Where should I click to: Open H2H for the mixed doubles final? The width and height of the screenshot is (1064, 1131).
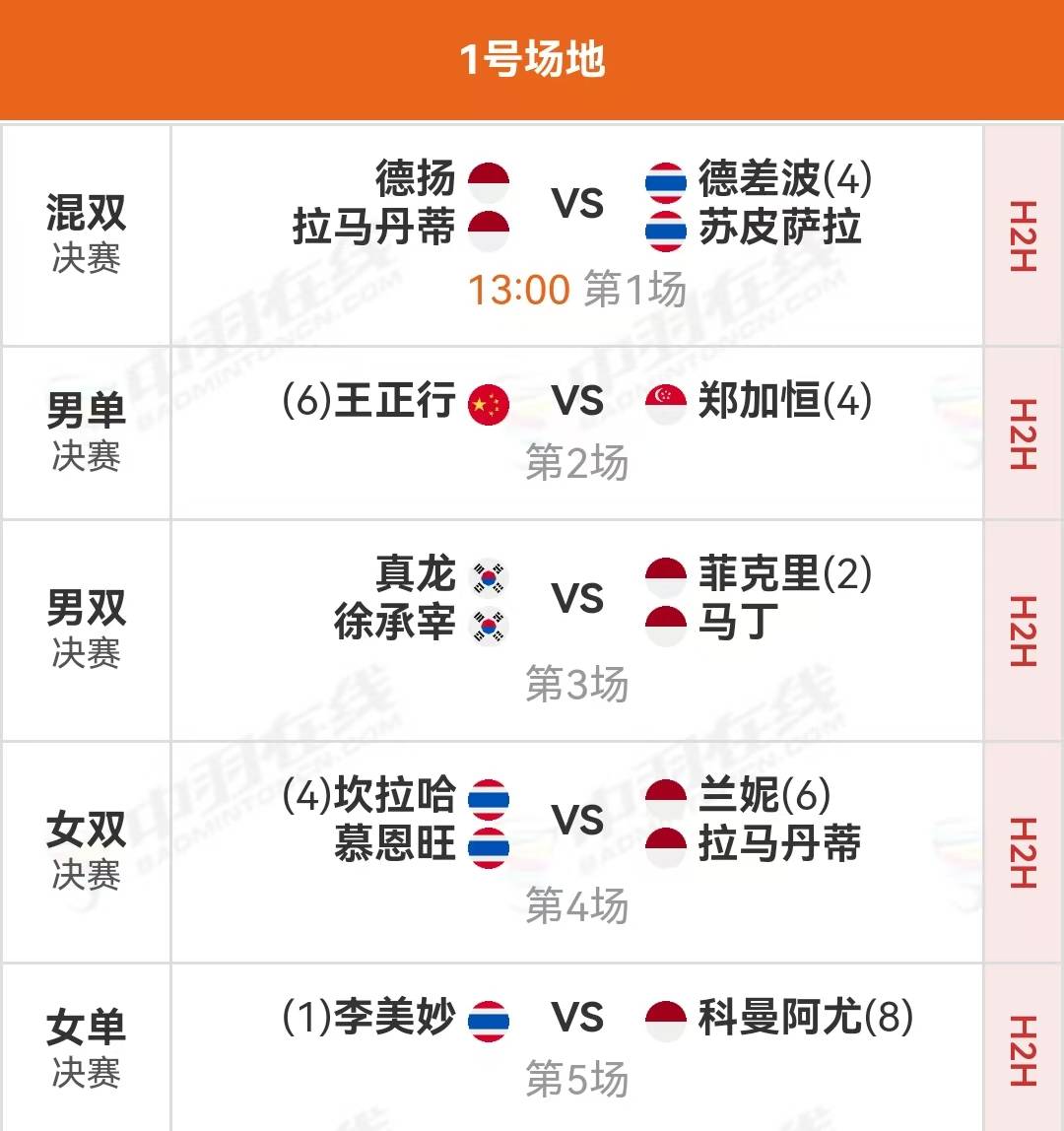(1024, 236)
